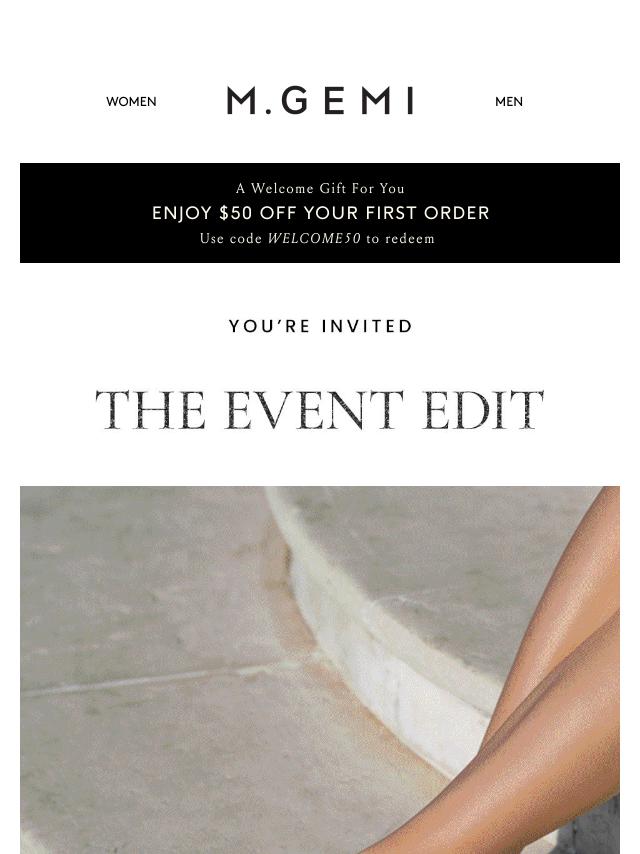Screen dimensions: 640x854
Task: Open the Men shop link
Action: 508,102
